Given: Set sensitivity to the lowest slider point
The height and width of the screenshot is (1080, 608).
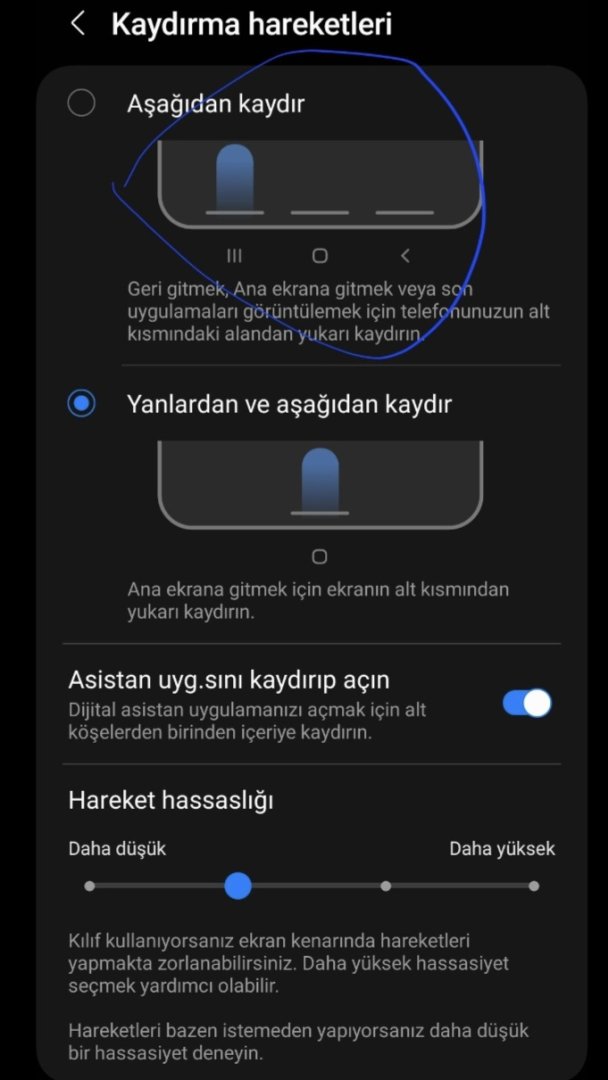Looking at the screenshot, I should [x=90, y=886].
